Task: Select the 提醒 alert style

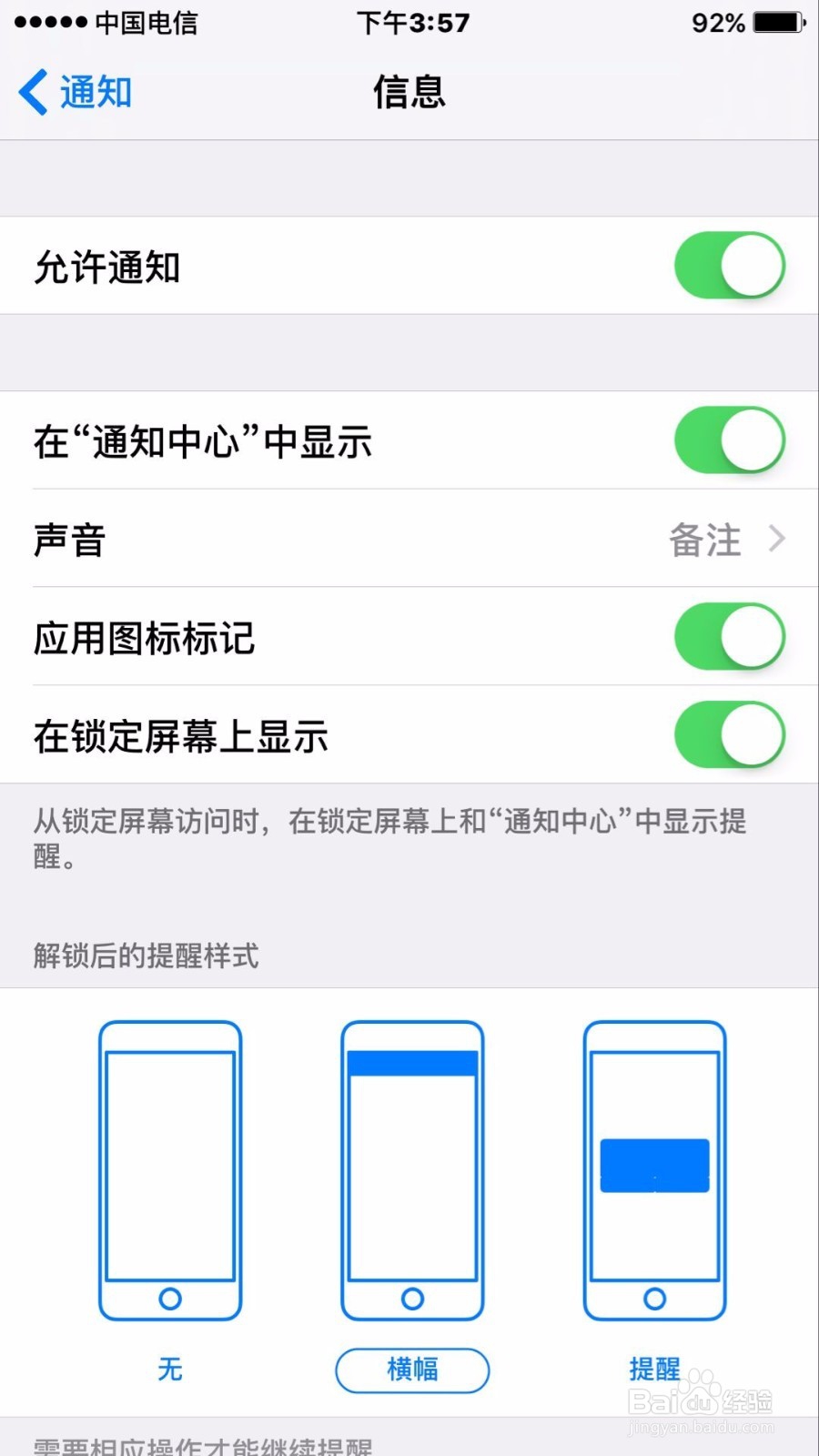Action: [x=653, y=1370]
